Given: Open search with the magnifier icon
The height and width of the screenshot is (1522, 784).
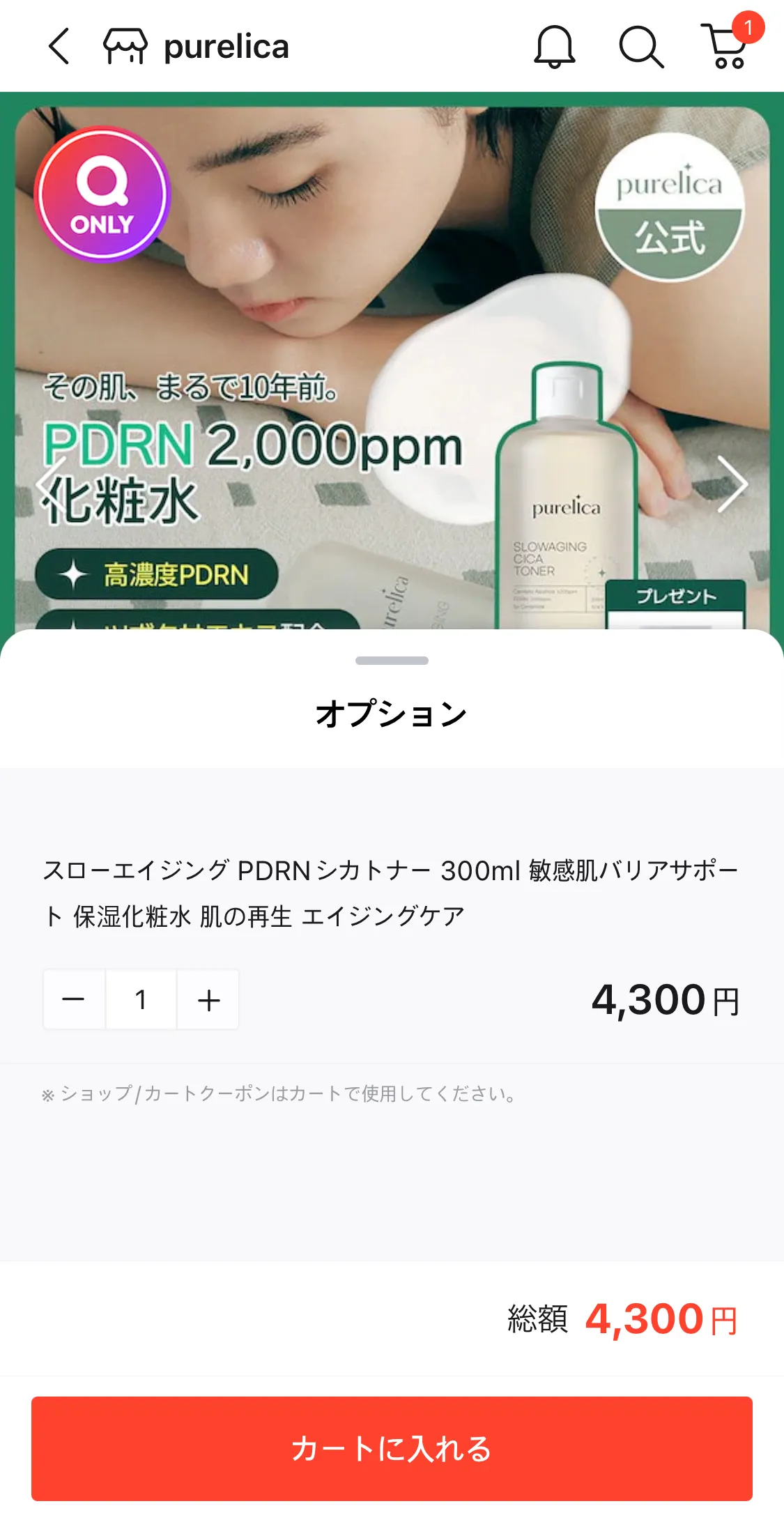Looking at the screenshot, I should (x=640, y=47).
